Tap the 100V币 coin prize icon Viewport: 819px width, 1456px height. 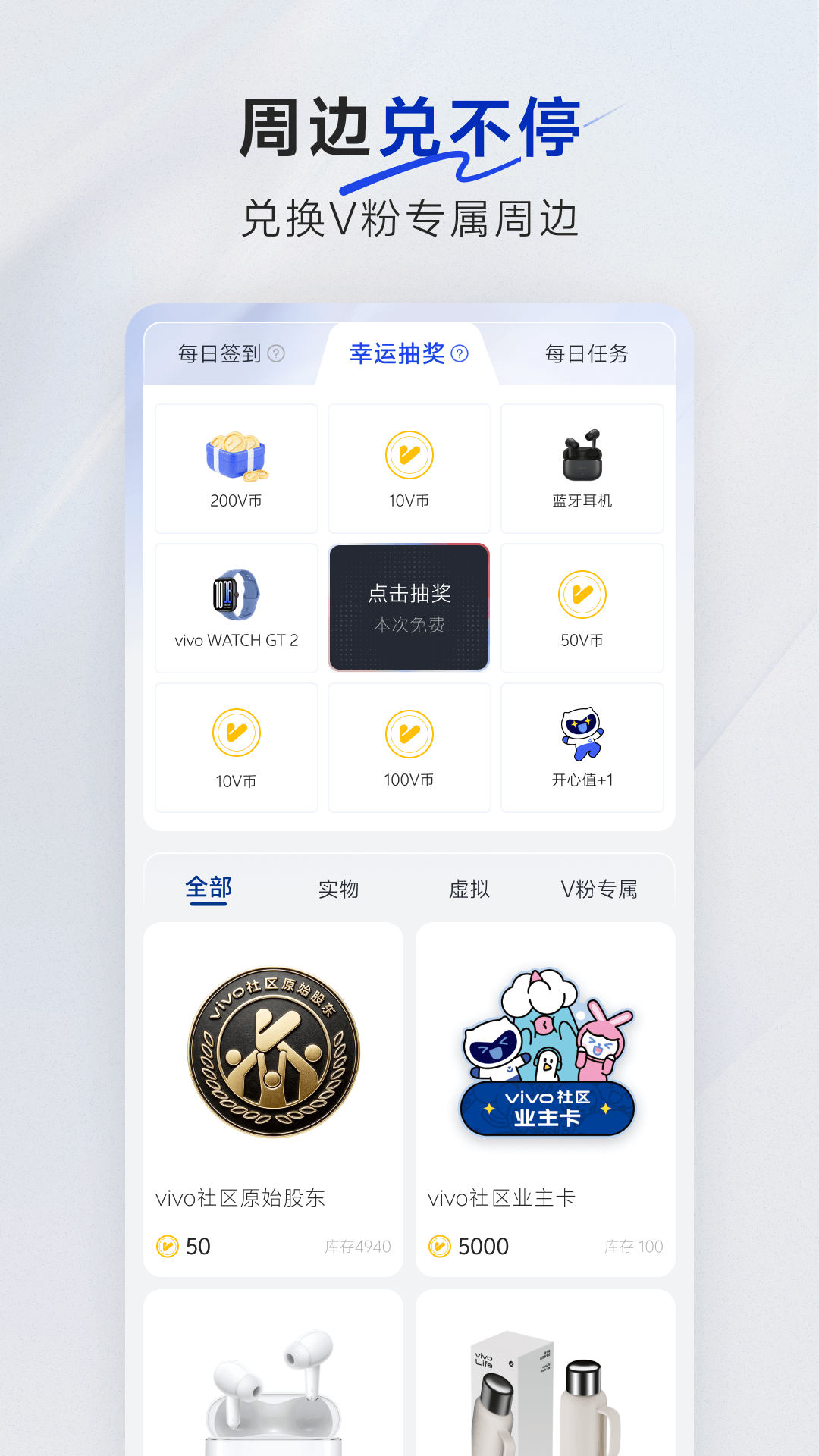(409, 734)
